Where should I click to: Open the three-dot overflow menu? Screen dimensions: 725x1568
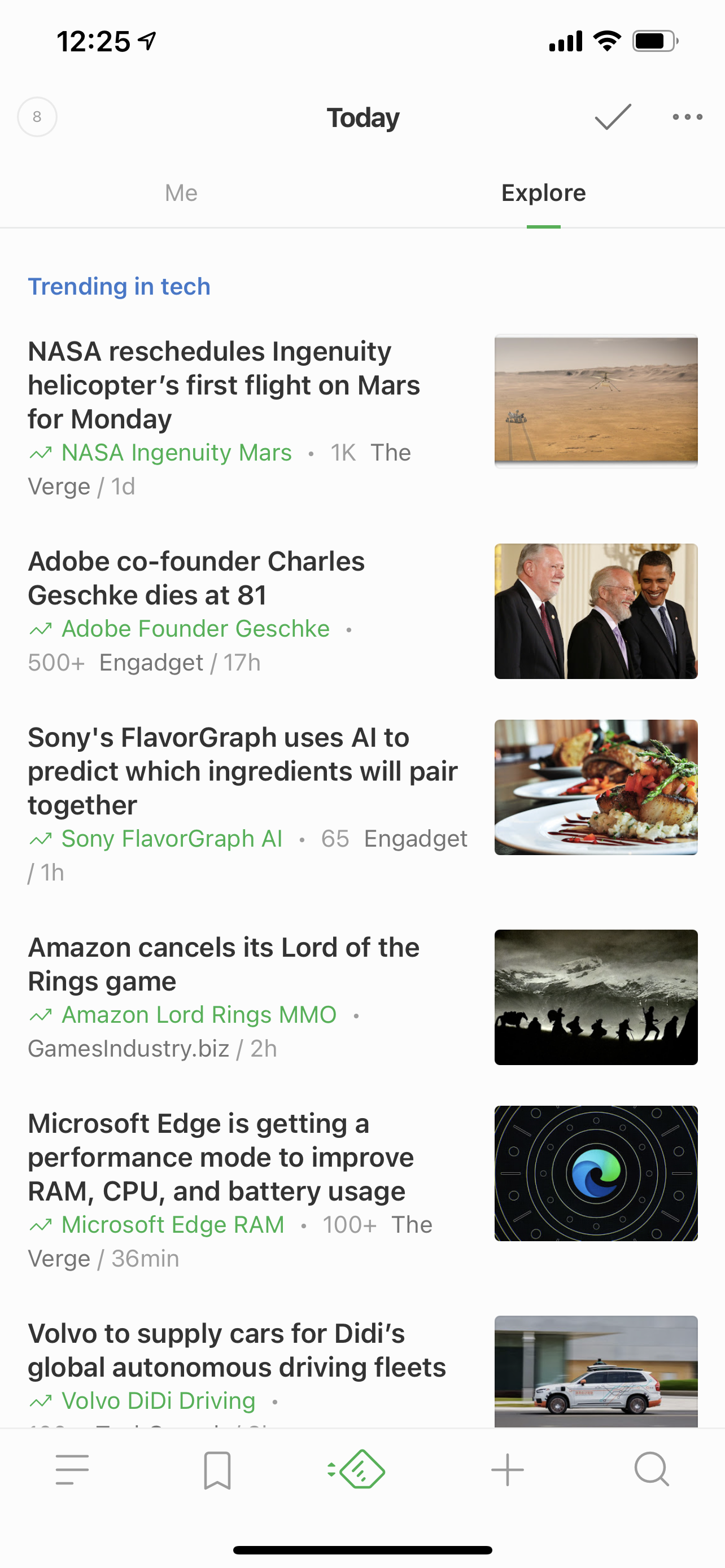tap(687, 117)
